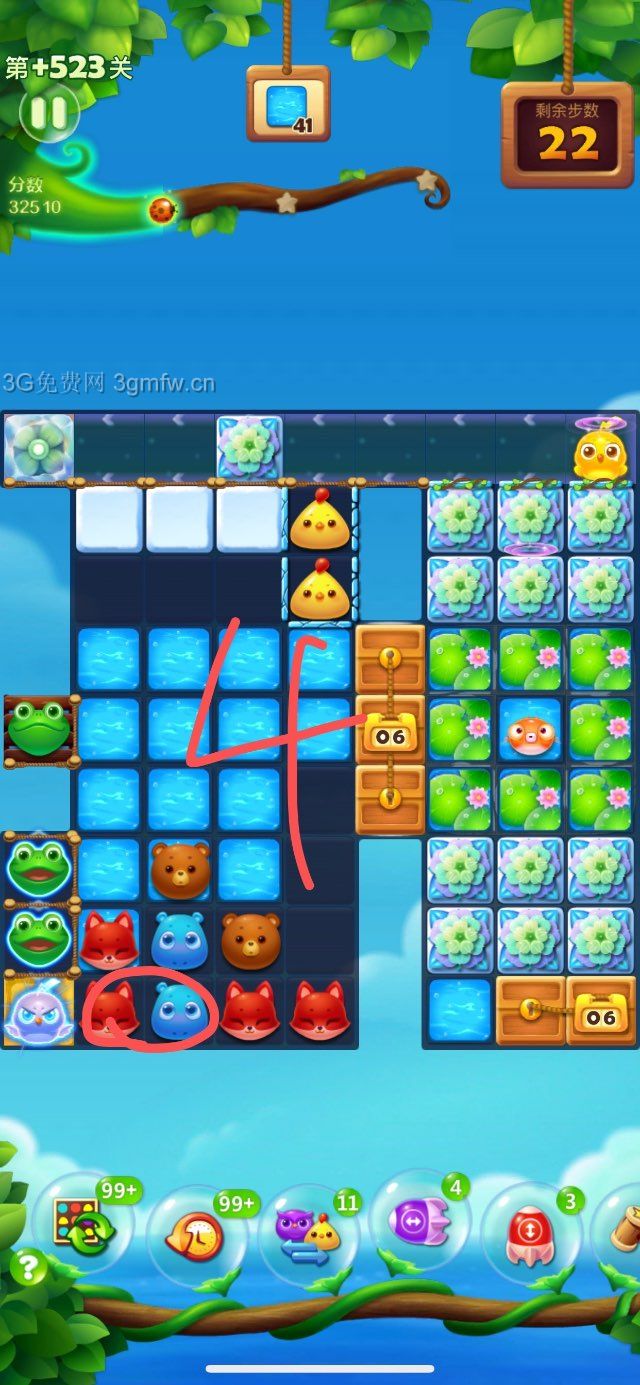Screen dimensions: 640x1385
Task: Select the owl and chick swap booster
Action: 308,1236
